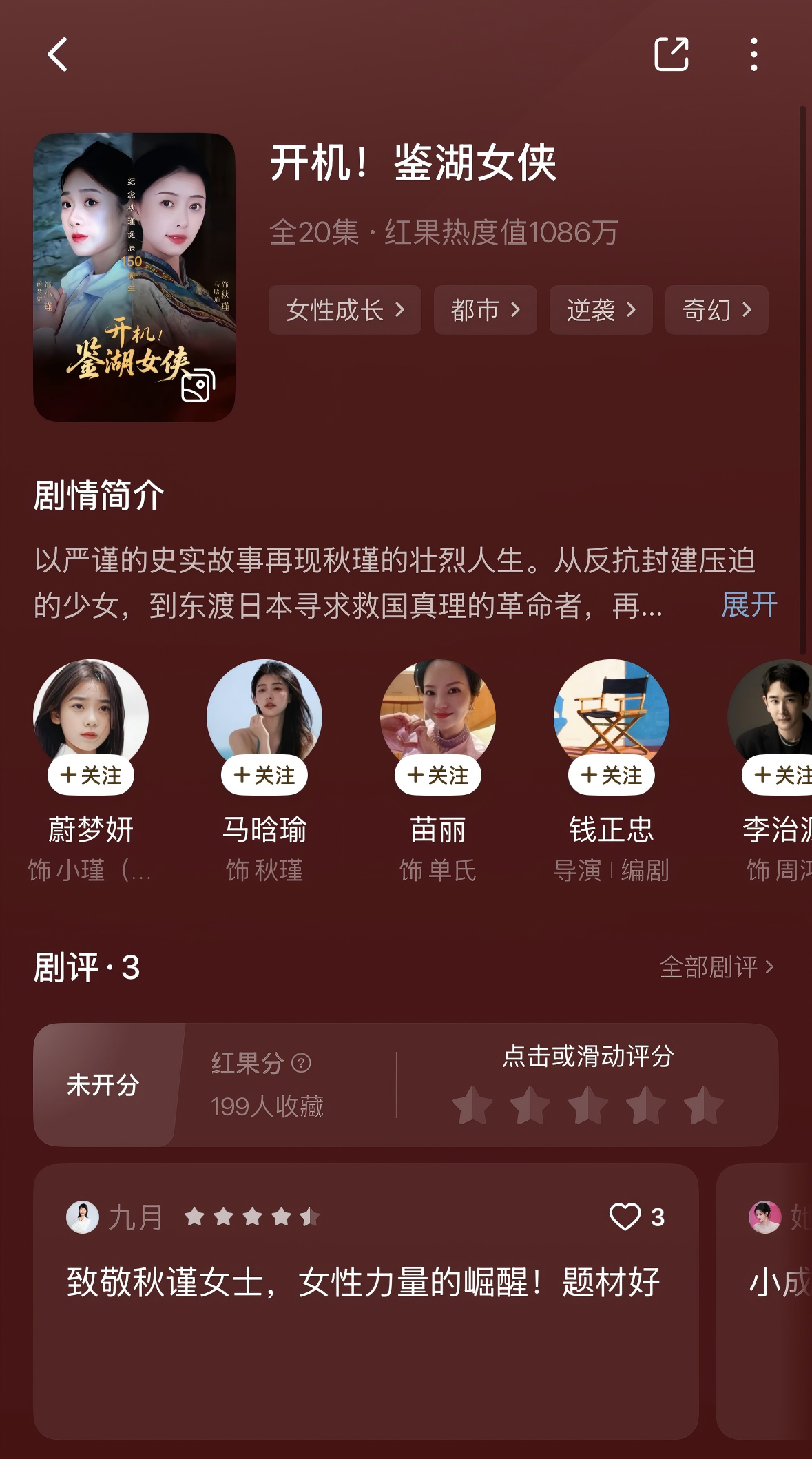Browse the 奇幻 tag
812x1459 pixels.
(717, 310)
